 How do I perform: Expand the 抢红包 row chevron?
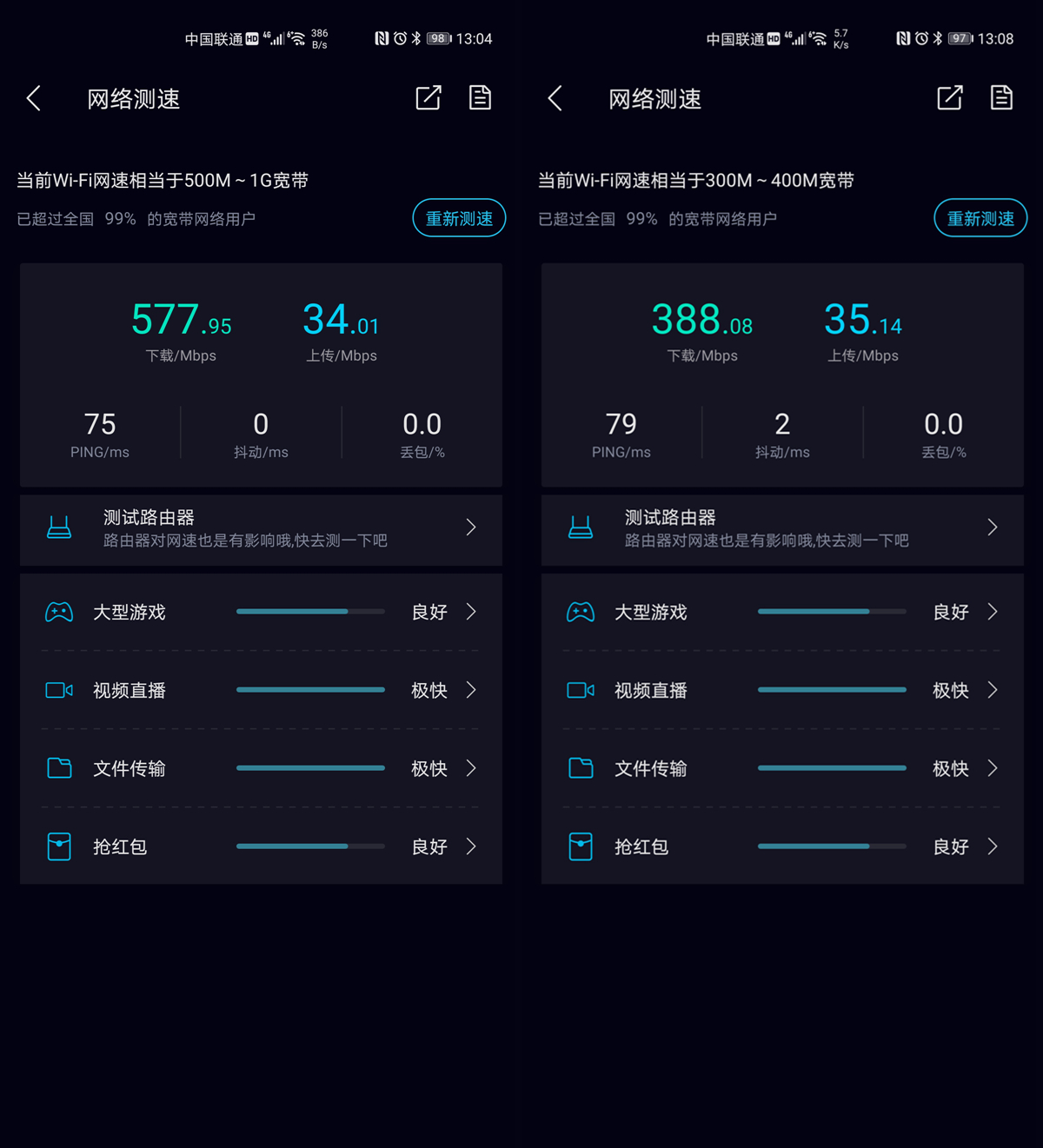click(470, 846)
